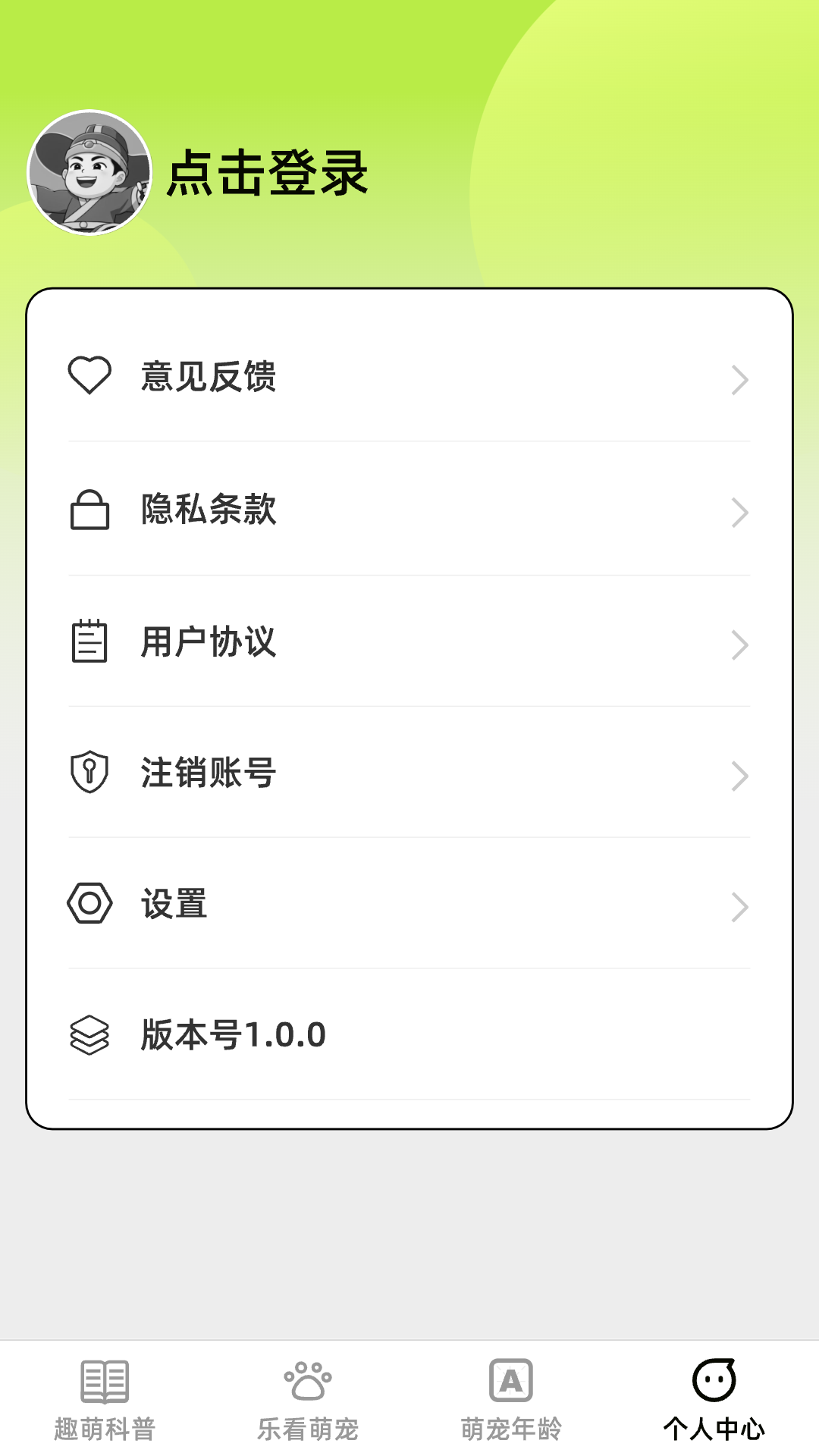
Task: Open 用户协议 agreement entry
Action: click(x=206, y=643)
